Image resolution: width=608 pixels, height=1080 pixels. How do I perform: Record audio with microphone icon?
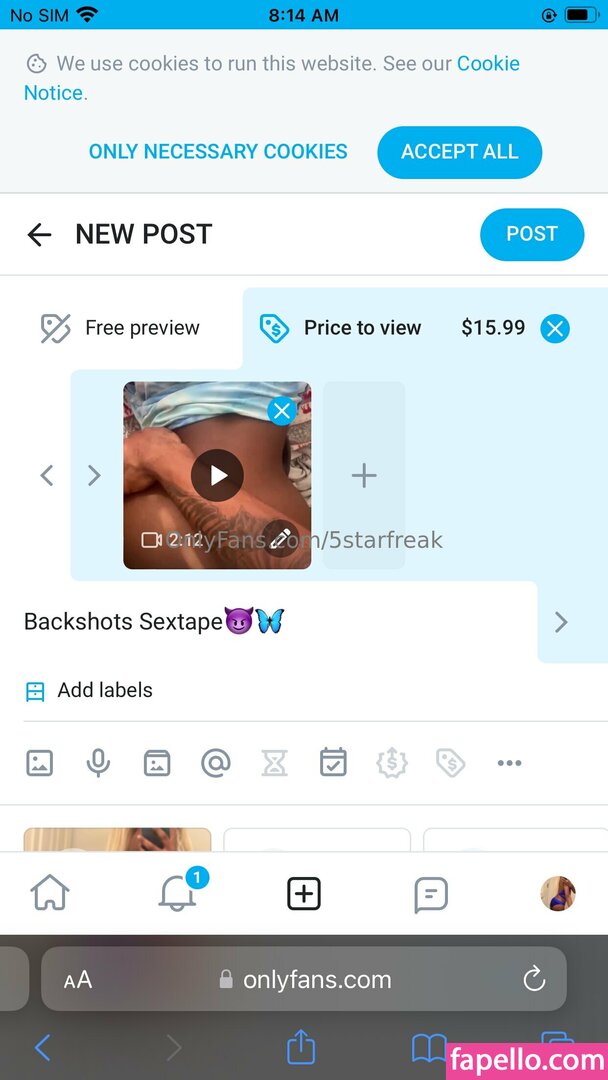(x=98, y=764)
